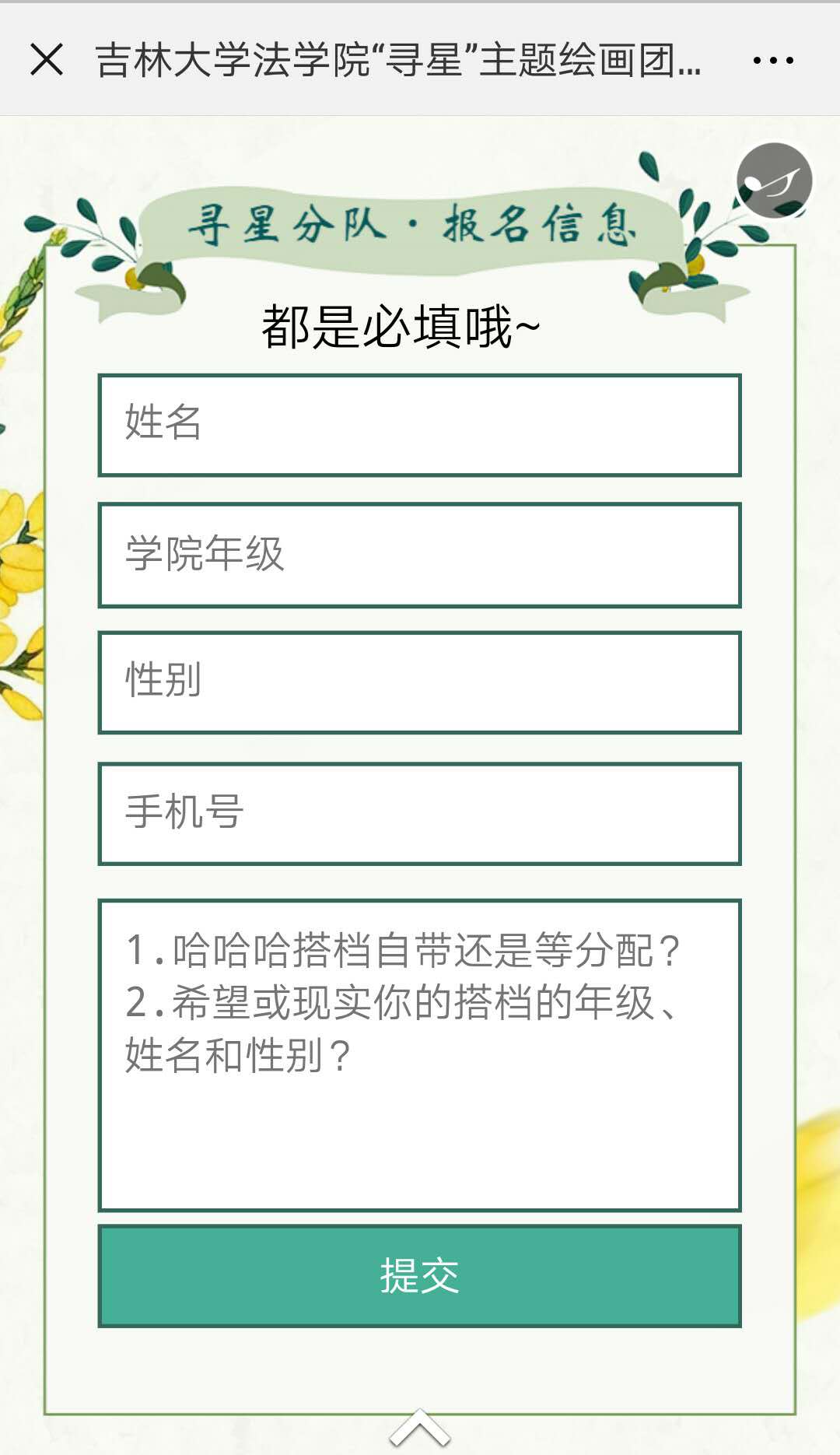Focus the 姓名 name field
Screen dimensions: 840x1455
tap(419, 425)
